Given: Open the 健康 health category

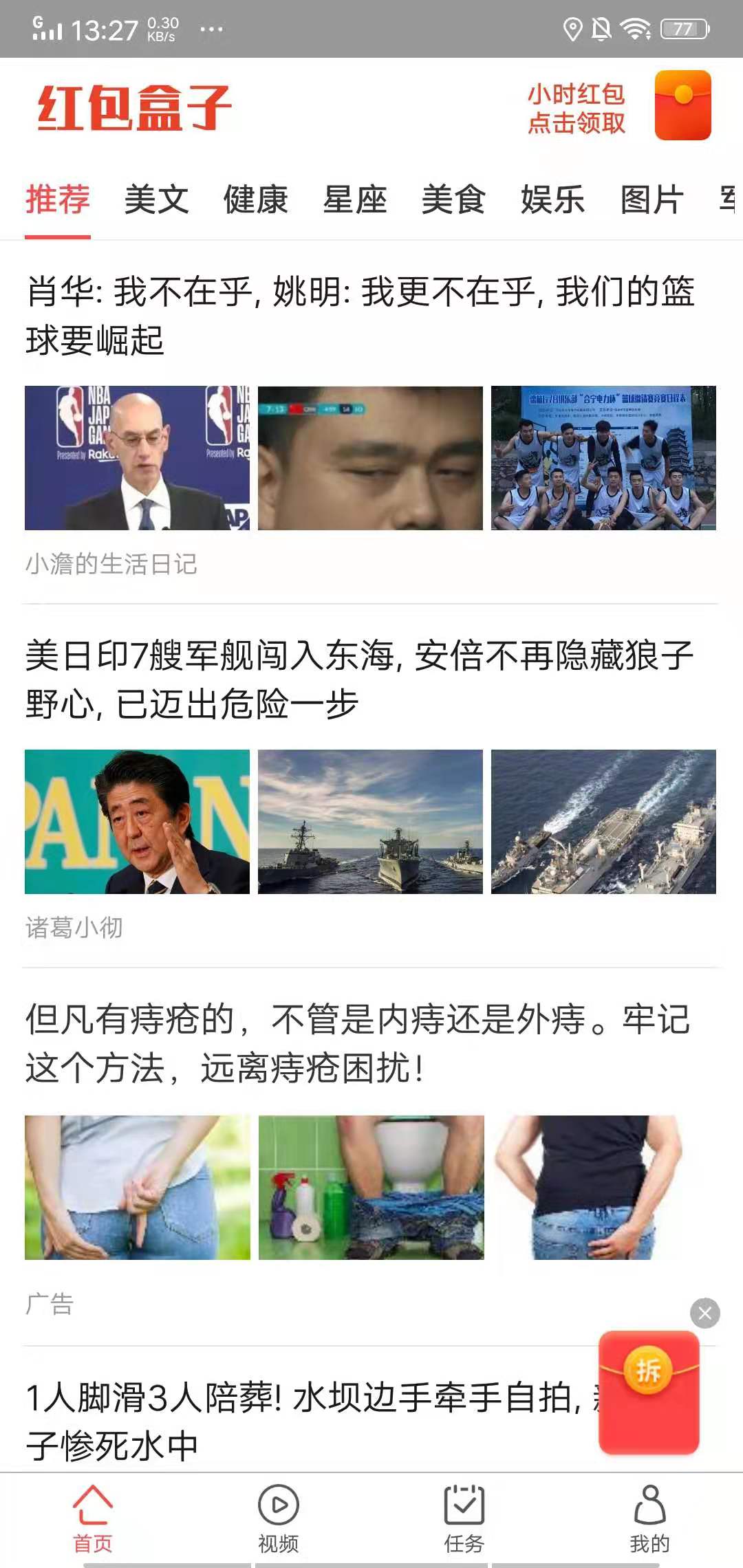Looking at the screenshot, I should click(255, 199).
